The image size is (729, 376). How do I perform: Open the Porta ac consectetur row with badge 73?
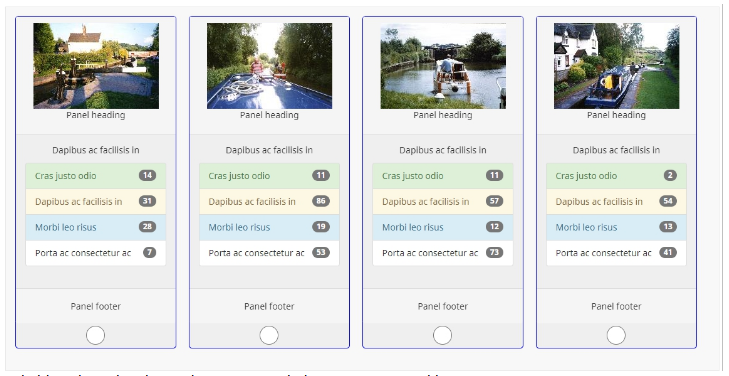pos(443,253)
